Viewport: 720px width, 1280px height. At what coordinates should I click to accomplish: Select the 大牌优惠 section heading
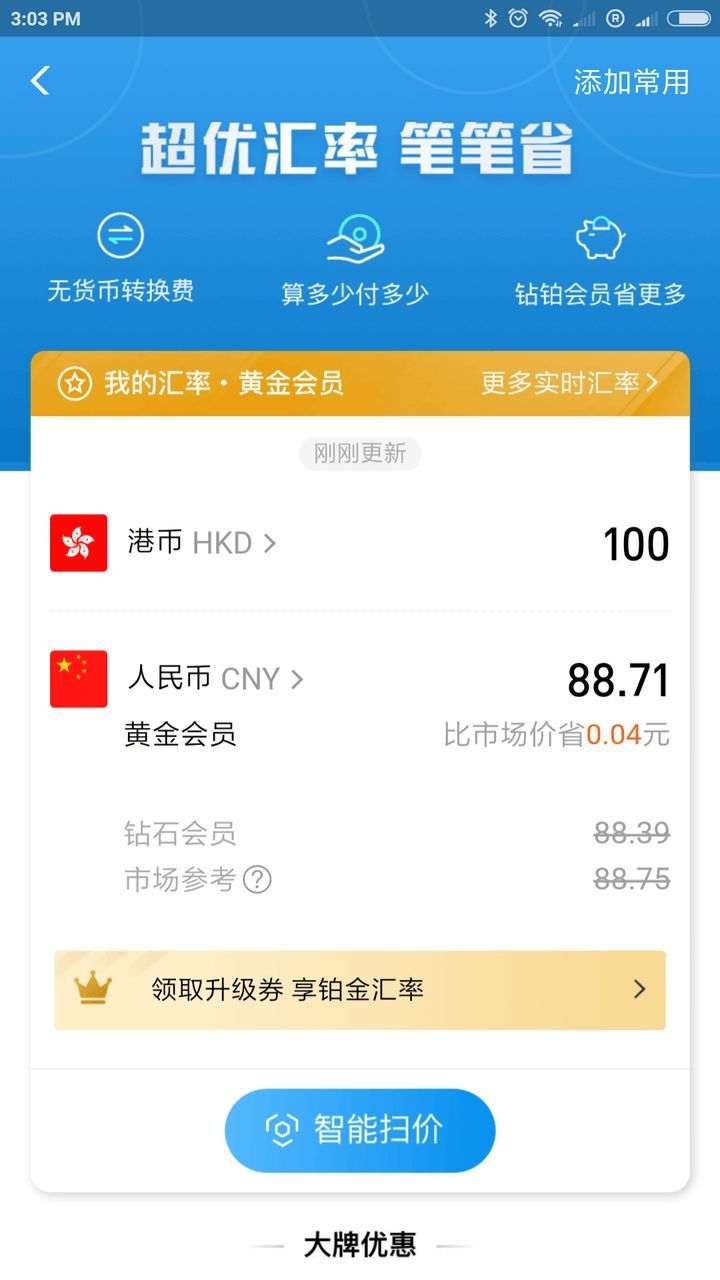[360, 1243]
